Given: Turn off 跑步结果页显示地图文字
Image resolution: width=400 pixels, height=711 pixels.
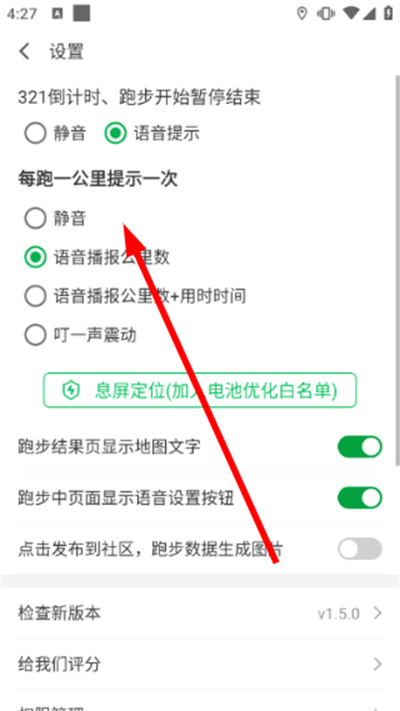Looking at the screenshot, I should (x=360, y=447).
